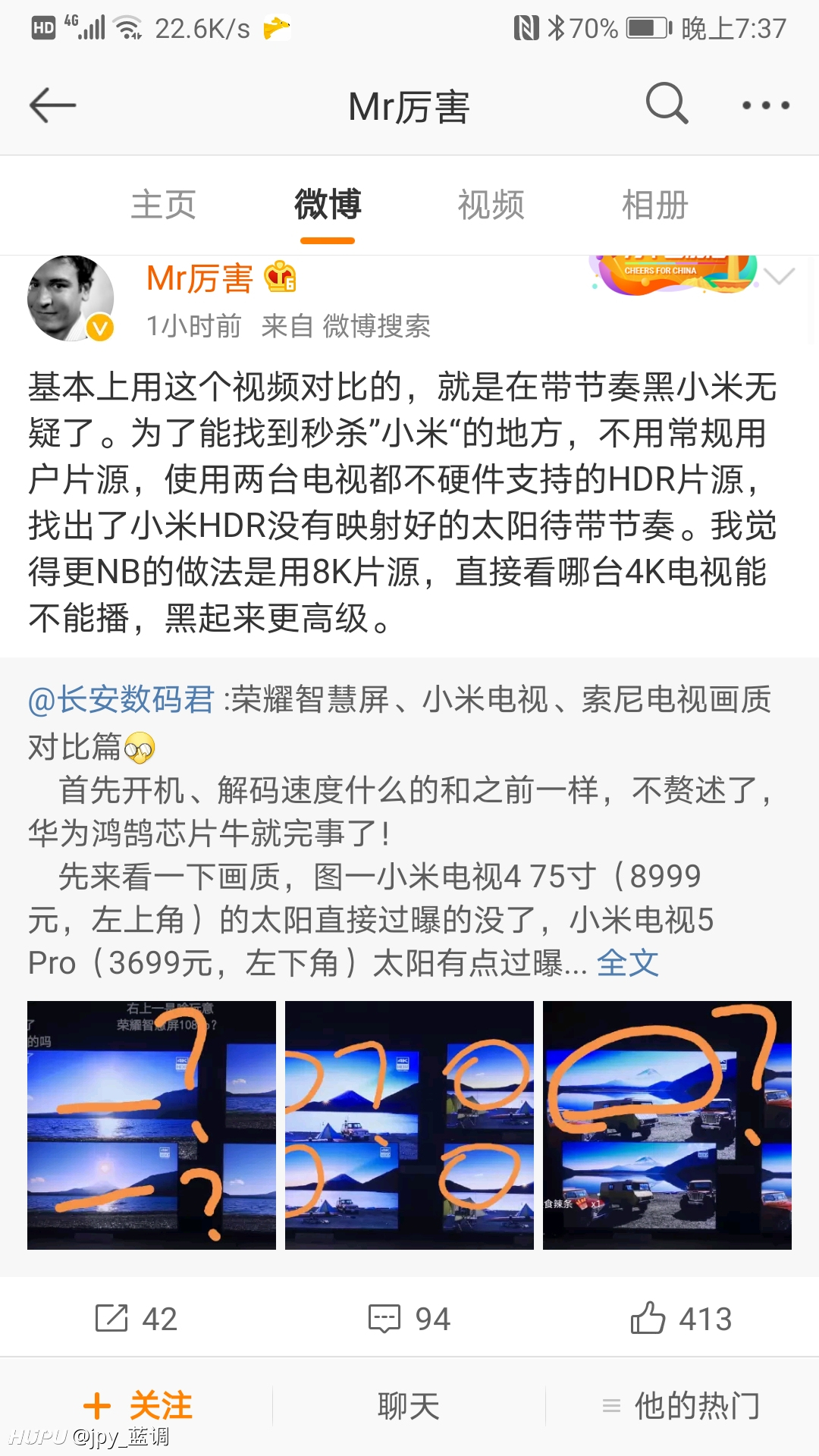Switch to the 相册 tab
This screenshot has width=819, height=1456.
(x=654, y=205)
